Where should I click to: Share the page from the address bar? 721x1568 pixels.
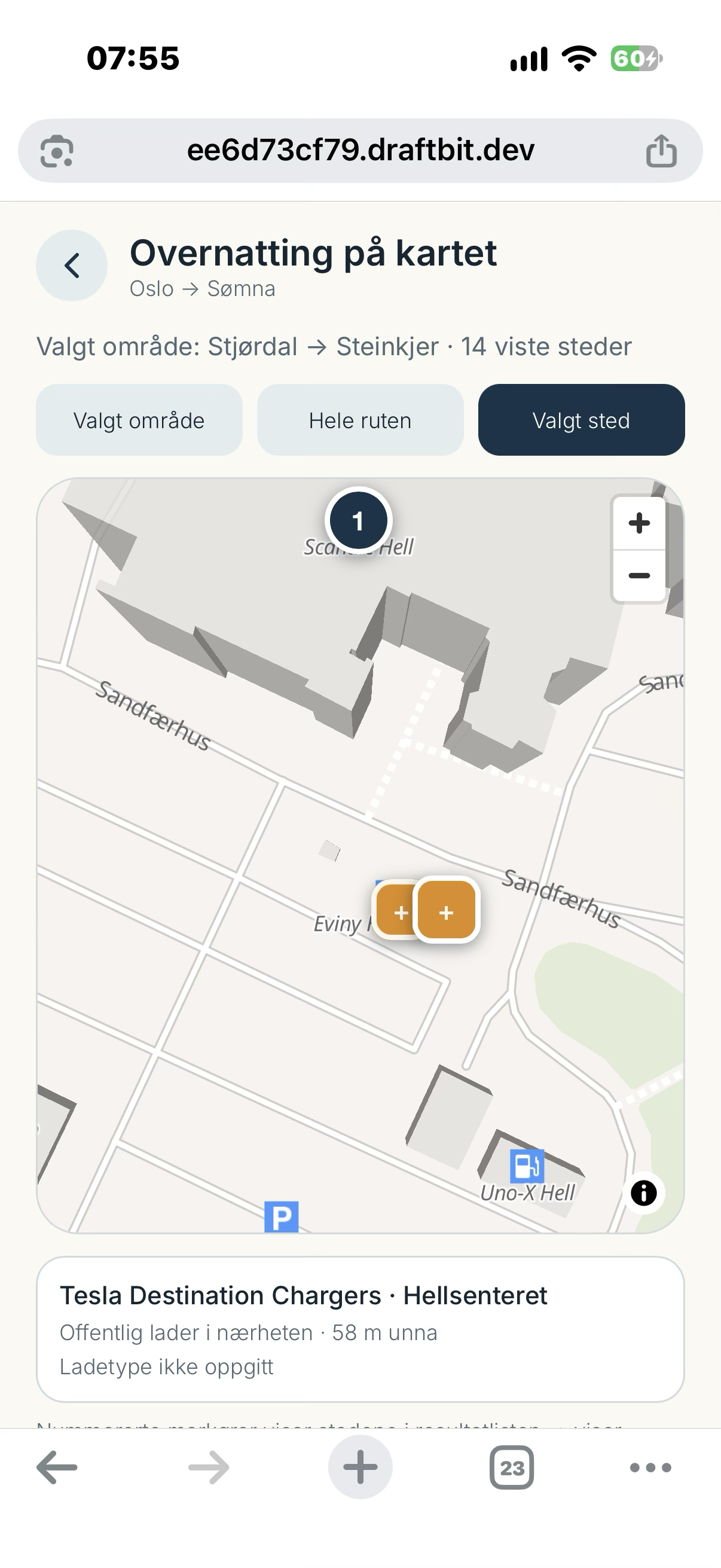click(661, 150)
